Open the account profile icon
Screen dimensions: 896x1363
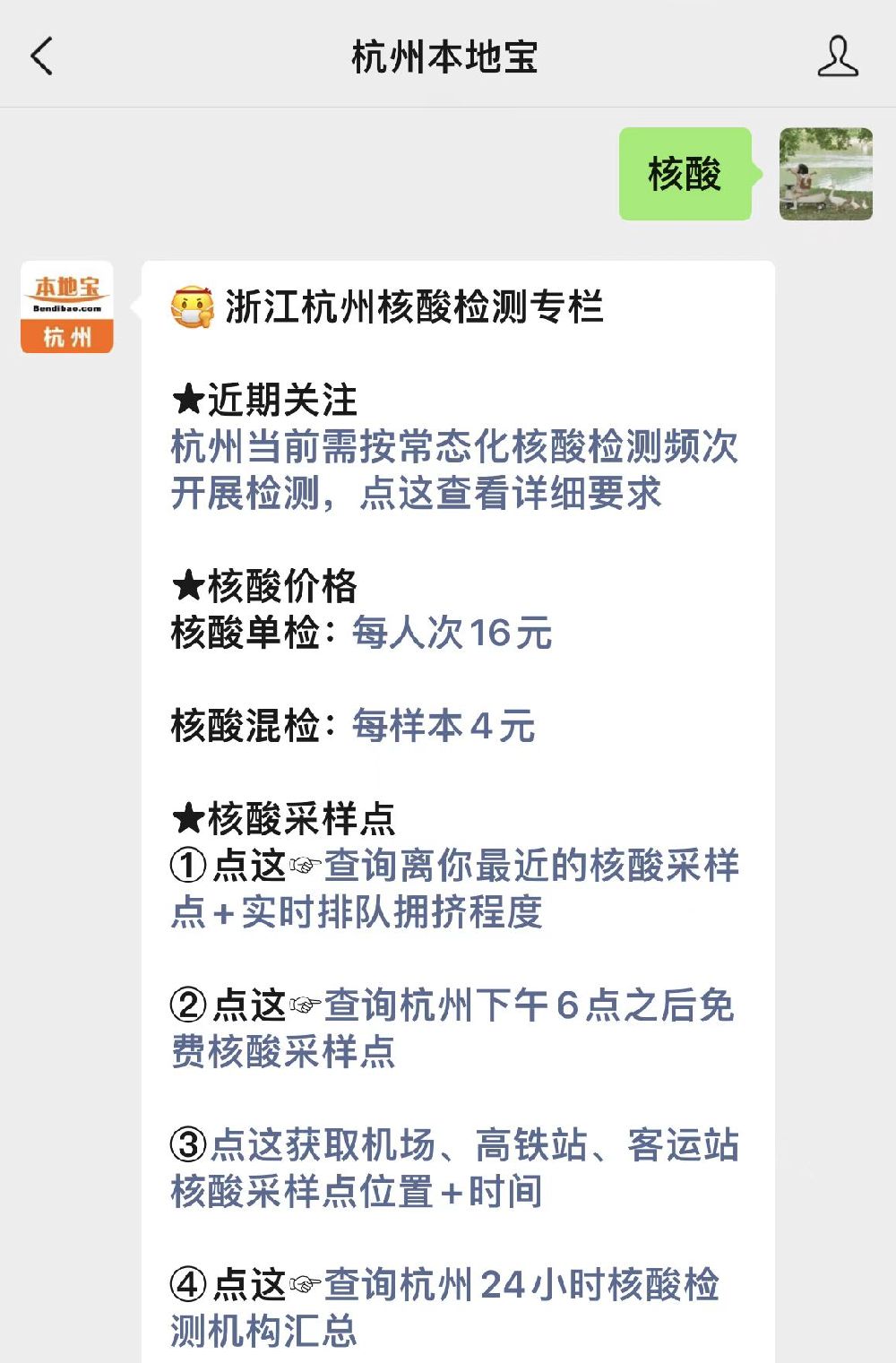837,56
